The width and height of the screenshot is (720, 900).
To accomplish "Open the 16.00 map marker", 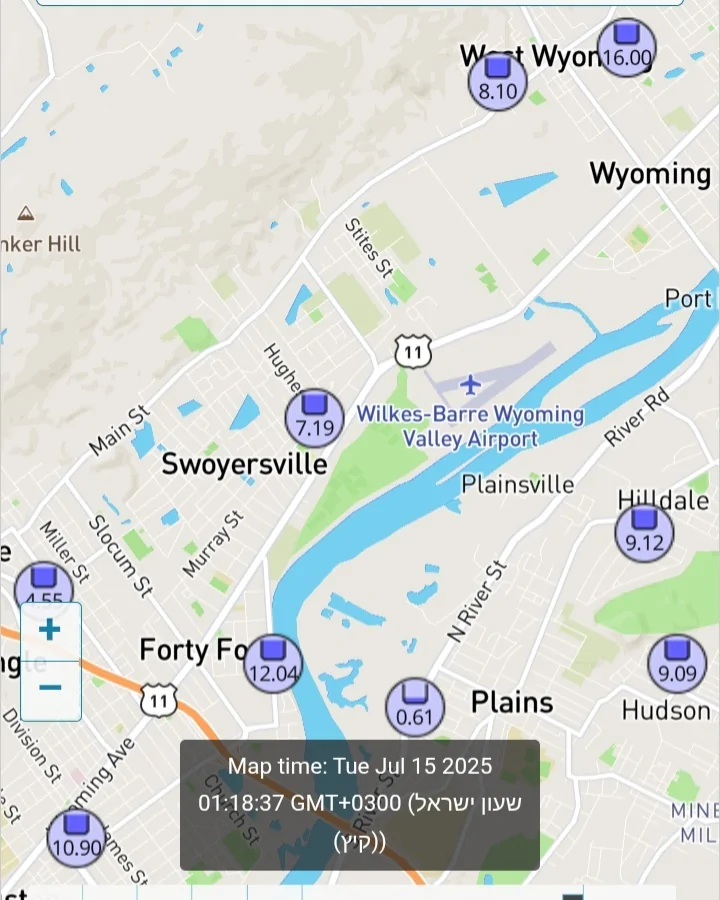I will (627, 48).
